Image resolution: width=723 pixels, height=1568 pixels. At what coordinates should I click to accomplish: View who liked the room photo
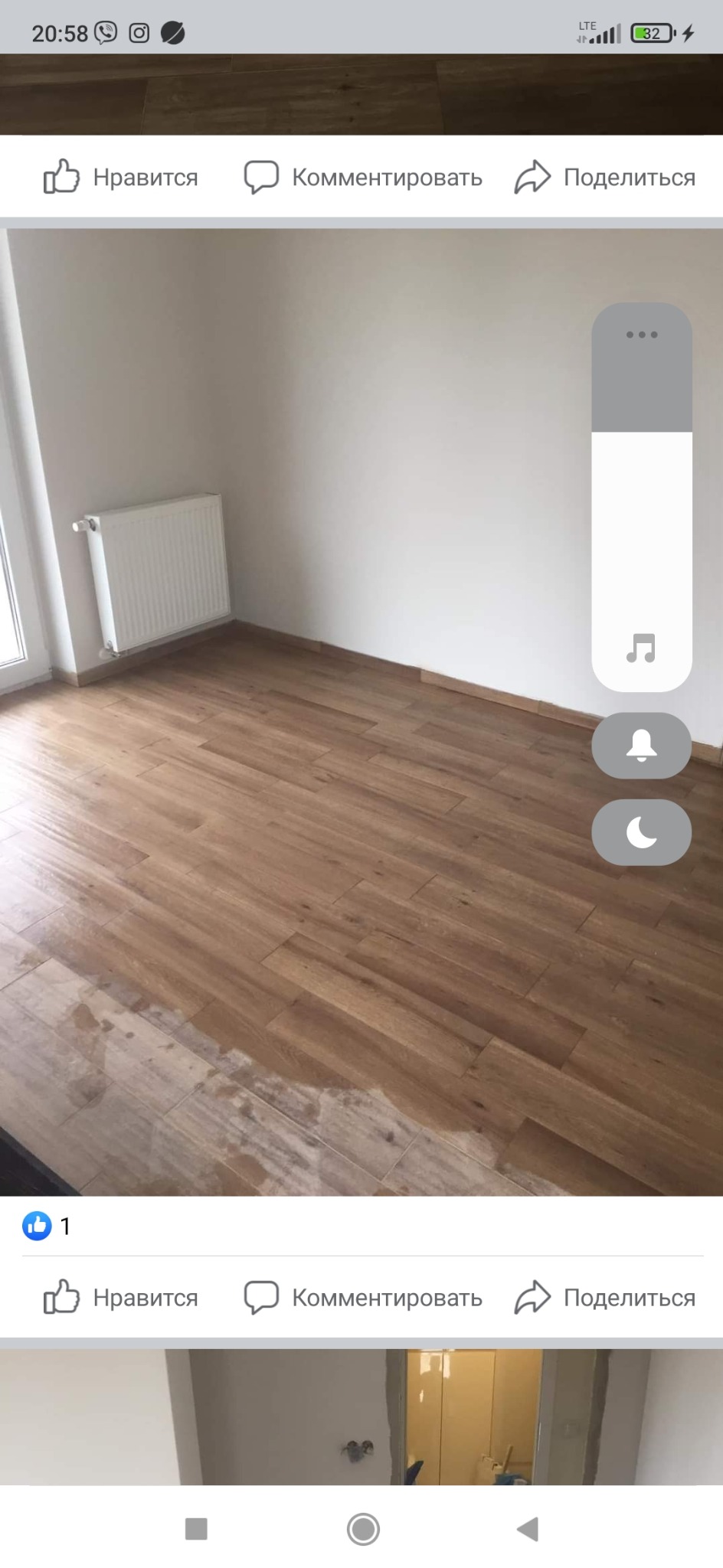[46, 1226]
